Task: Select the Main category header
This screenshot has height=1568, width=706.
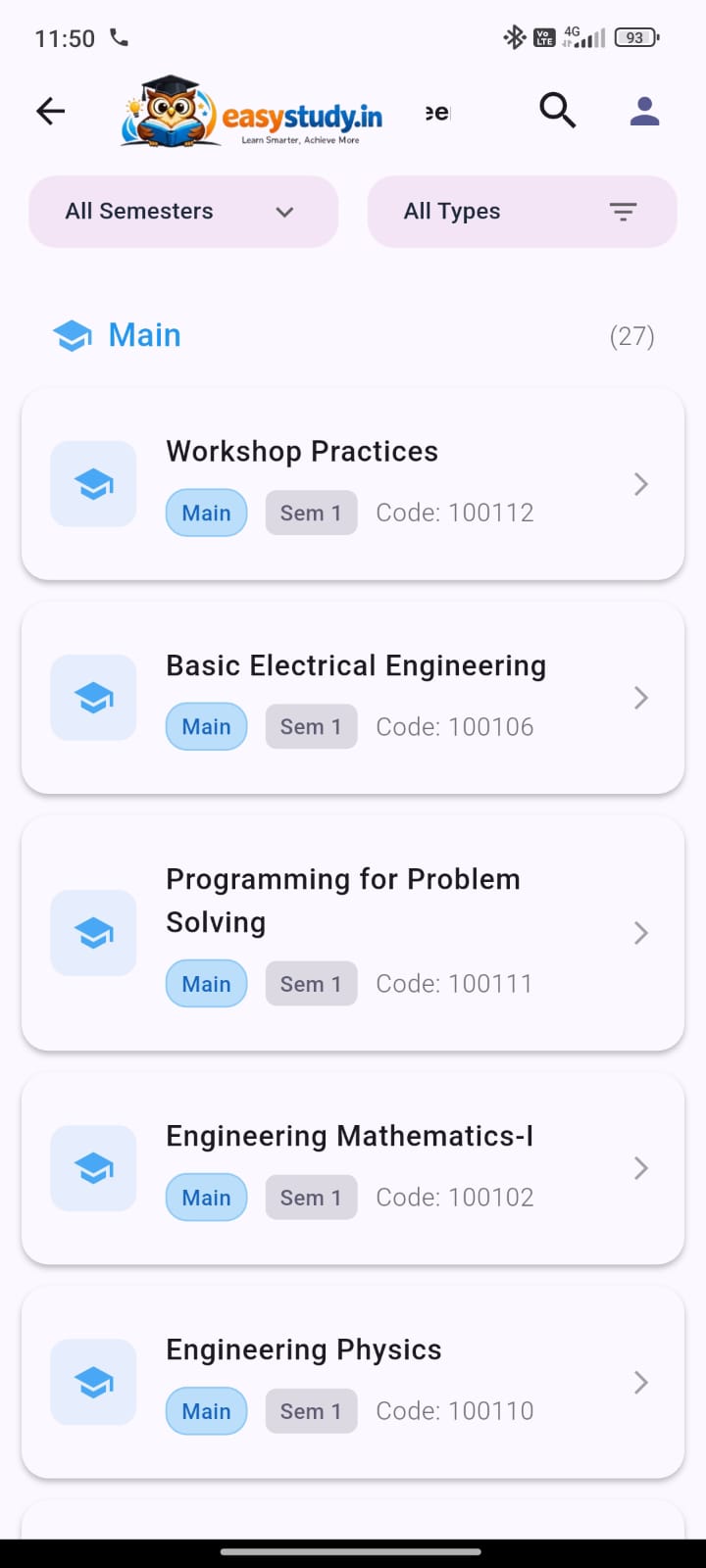Action: click(x=144, y=335)
